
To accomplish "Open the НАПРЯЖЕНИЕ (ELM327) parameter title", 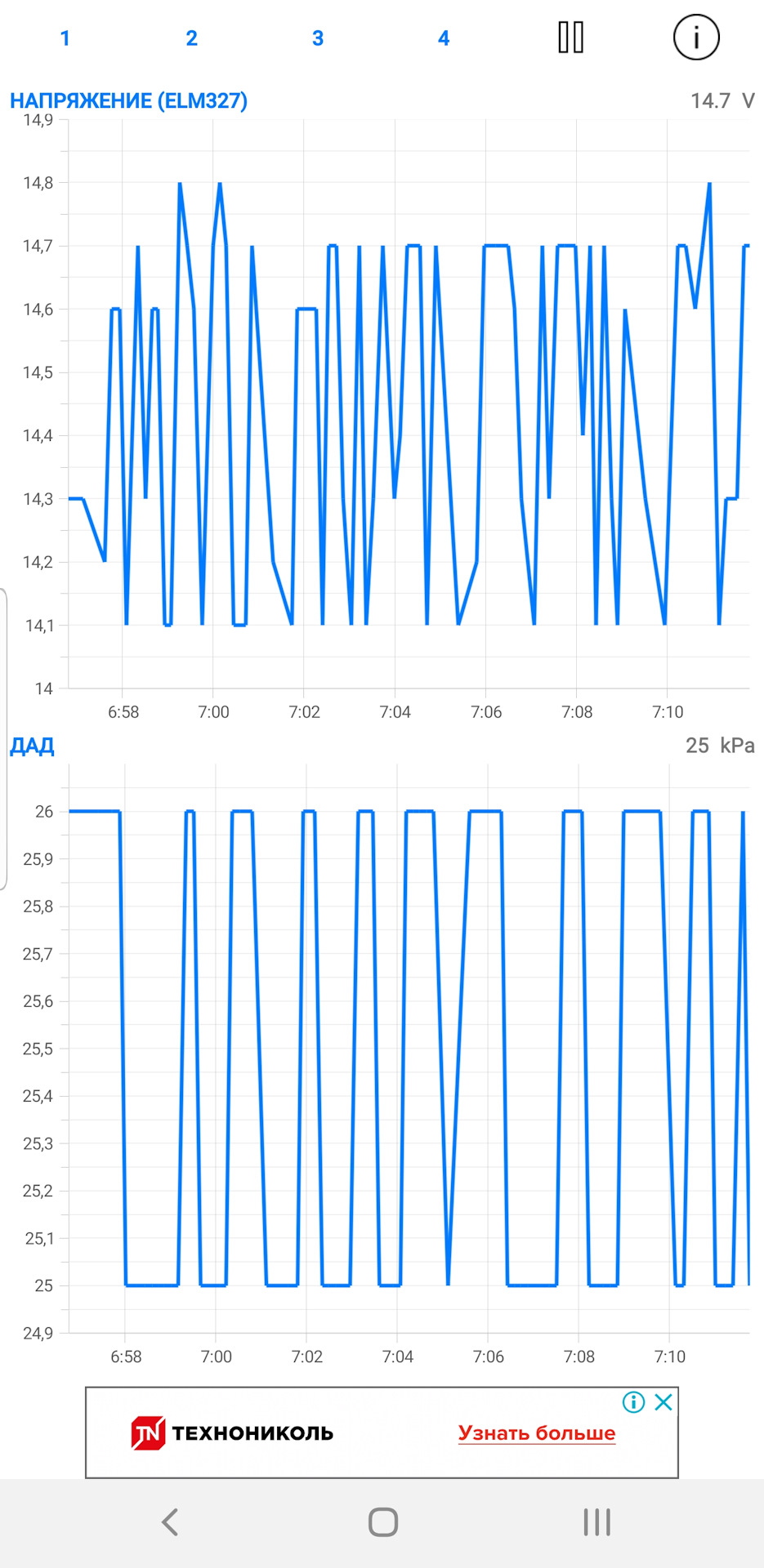I will coord(128,100).
